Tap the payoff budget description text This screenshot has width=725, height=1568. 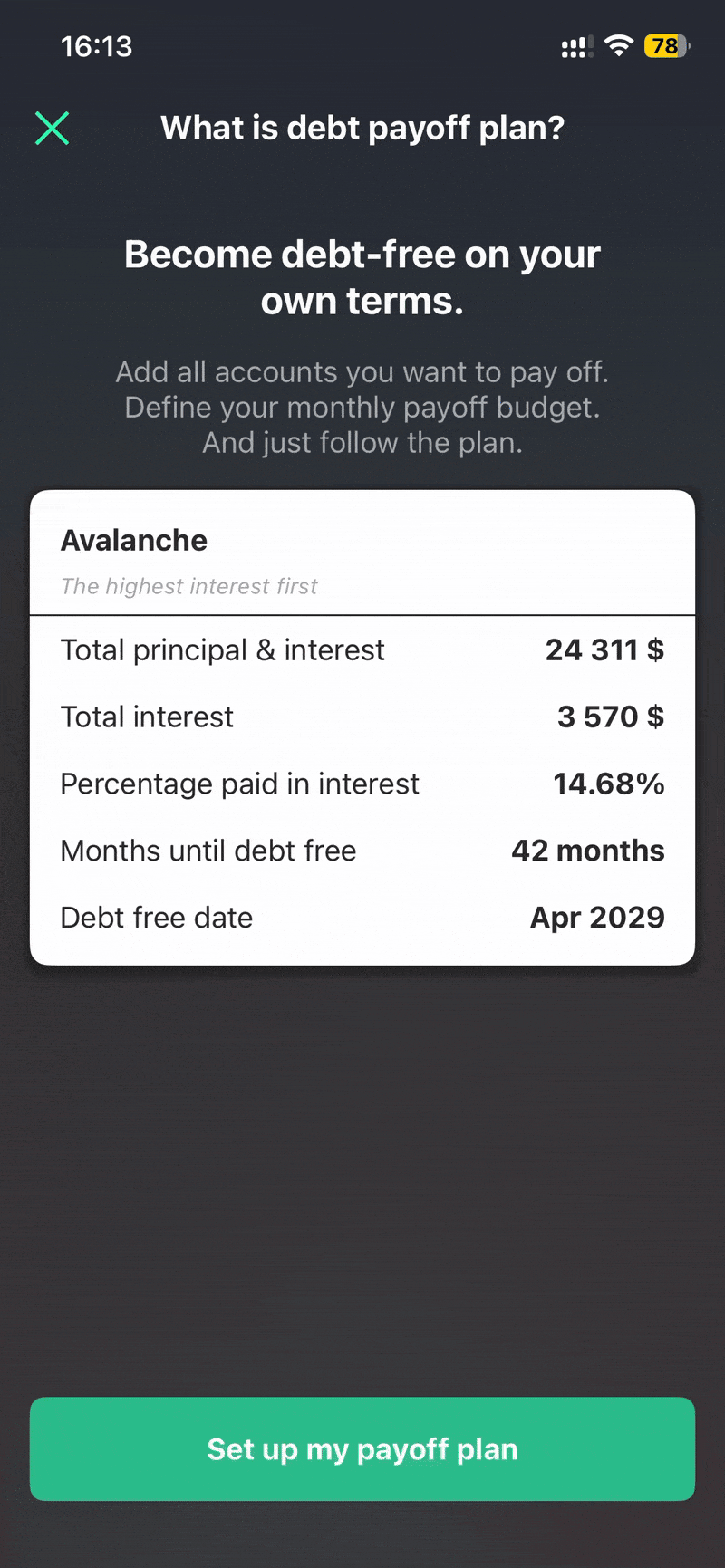(x=362, y=407)
